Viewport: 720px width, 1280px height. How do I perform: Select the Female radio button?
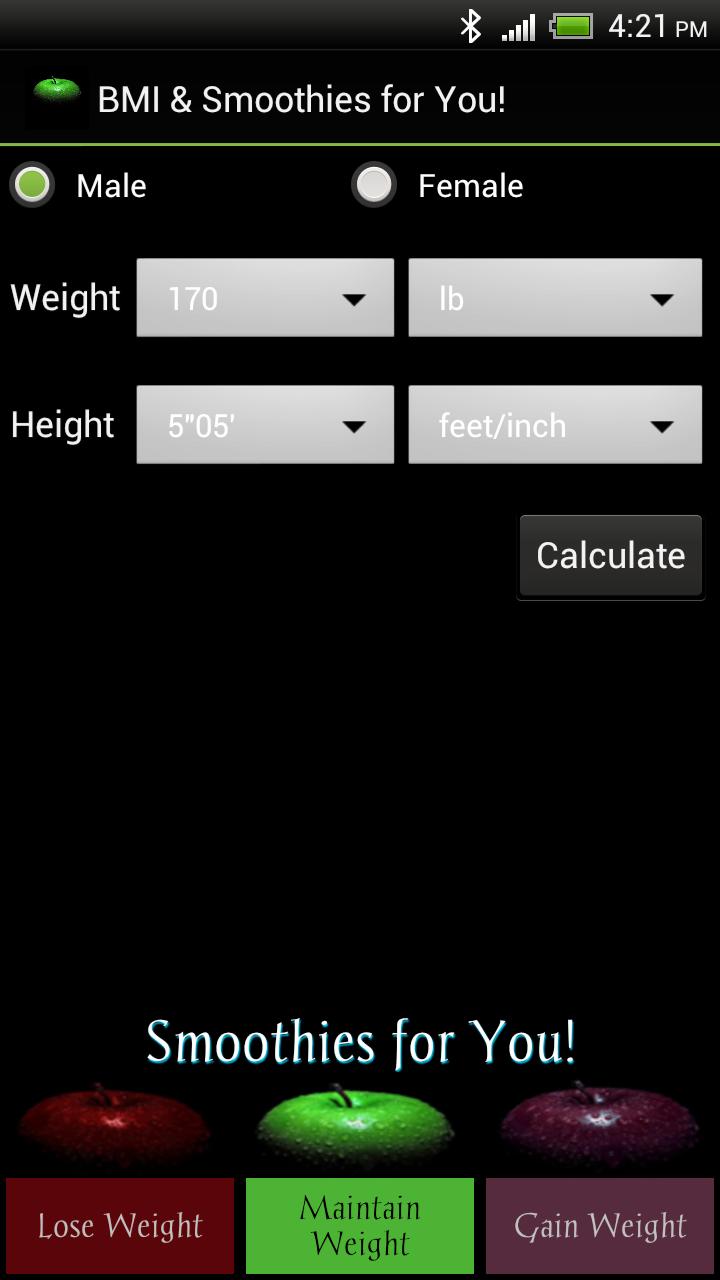[375, 186]
